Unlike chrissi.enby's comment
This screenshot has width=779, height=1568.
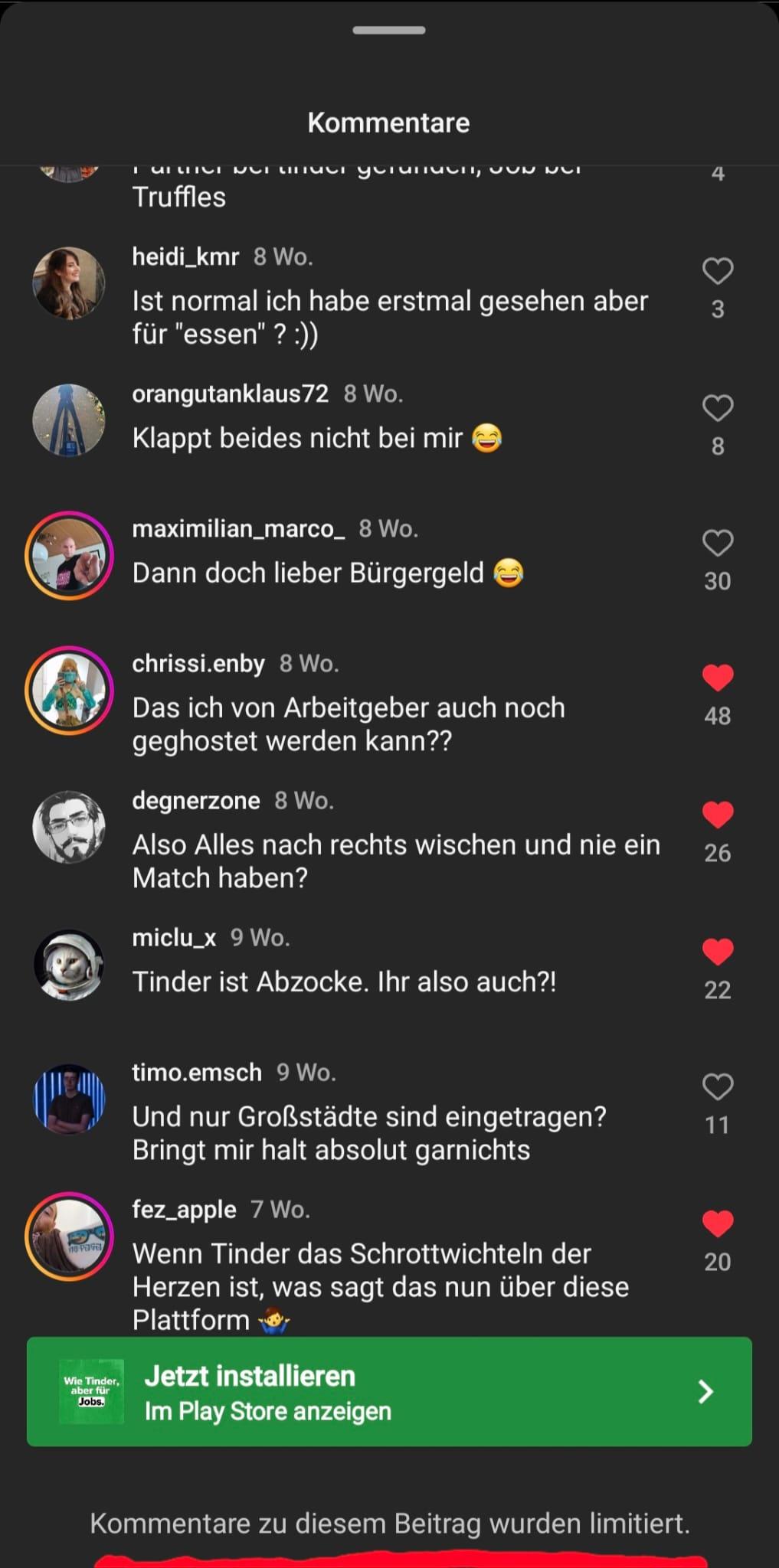718,678
